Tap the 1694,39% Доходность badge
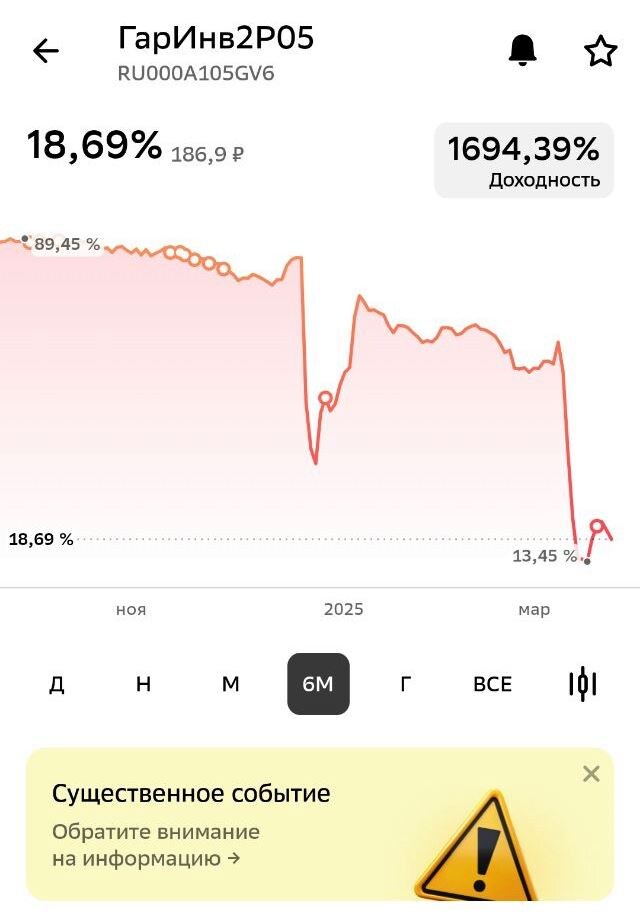Viewport: 640px width, 918px height. pyautogui.click(x=523, y=161)
